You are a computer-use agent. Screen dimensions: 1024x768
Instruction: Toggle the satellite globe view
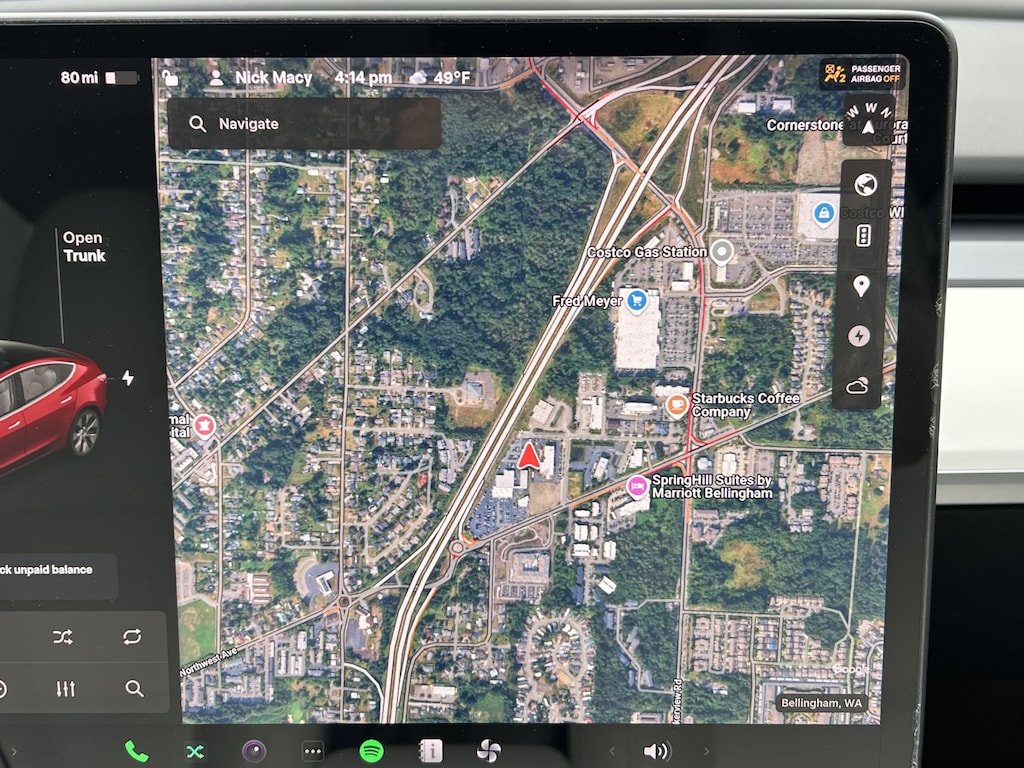tap(865, 185)
